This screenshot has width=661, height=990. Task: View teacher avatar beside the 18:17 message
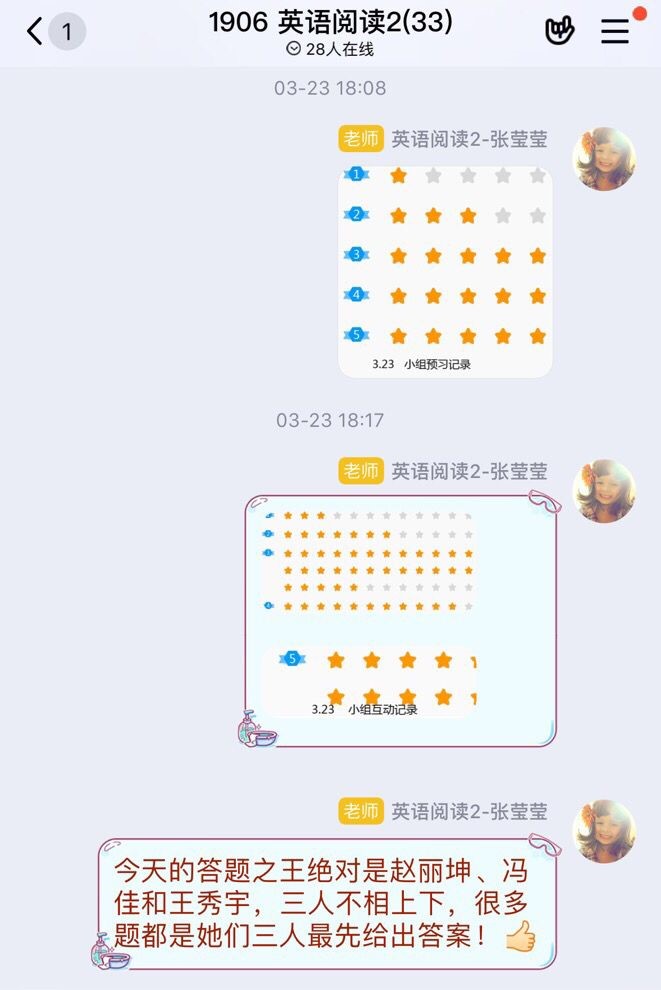pyautogui.click(x=604, y=491)
